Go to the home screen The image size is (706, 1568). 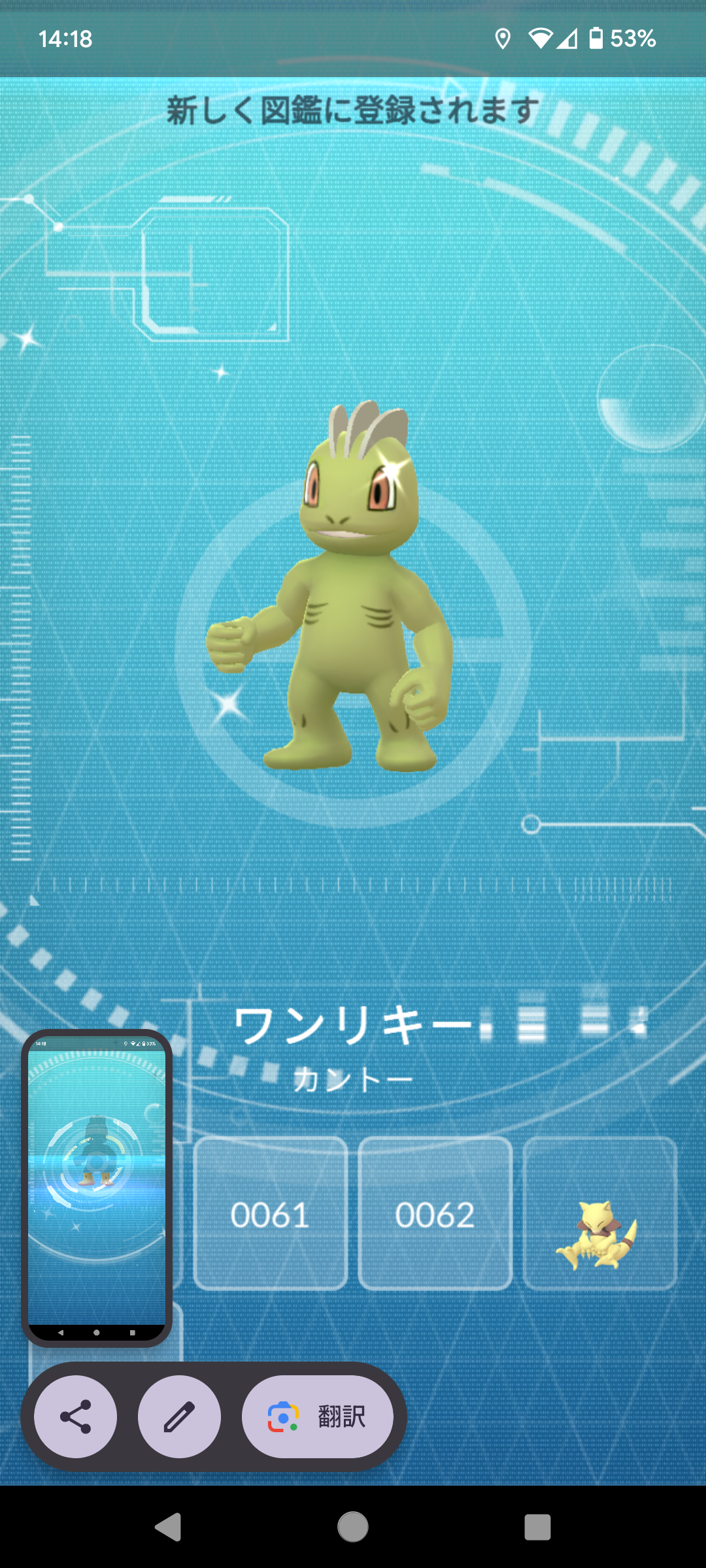point(353,1527)
